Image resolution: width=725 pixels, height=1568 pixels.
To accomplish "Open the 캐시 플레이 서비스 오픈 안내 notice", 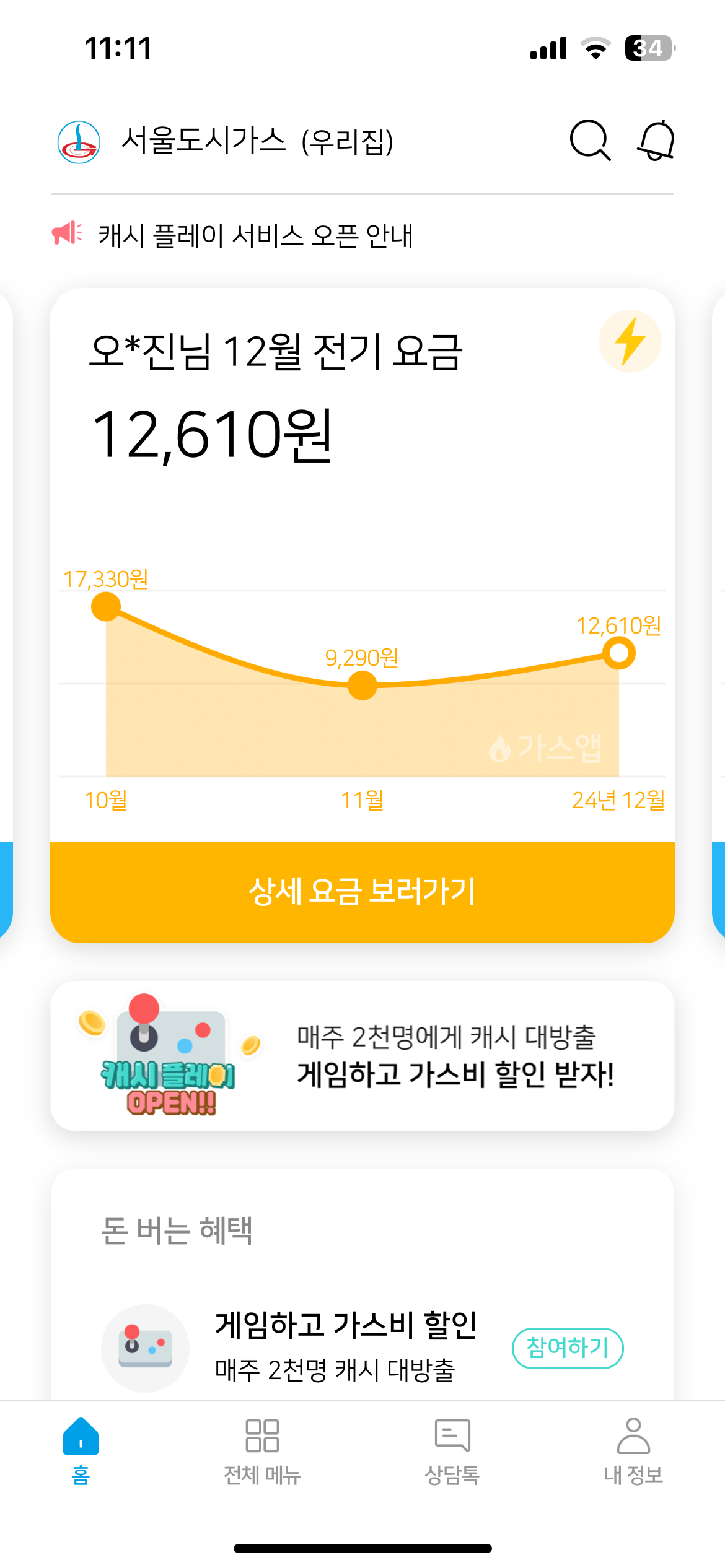I will pyautogui.click(x=255, y=235).
